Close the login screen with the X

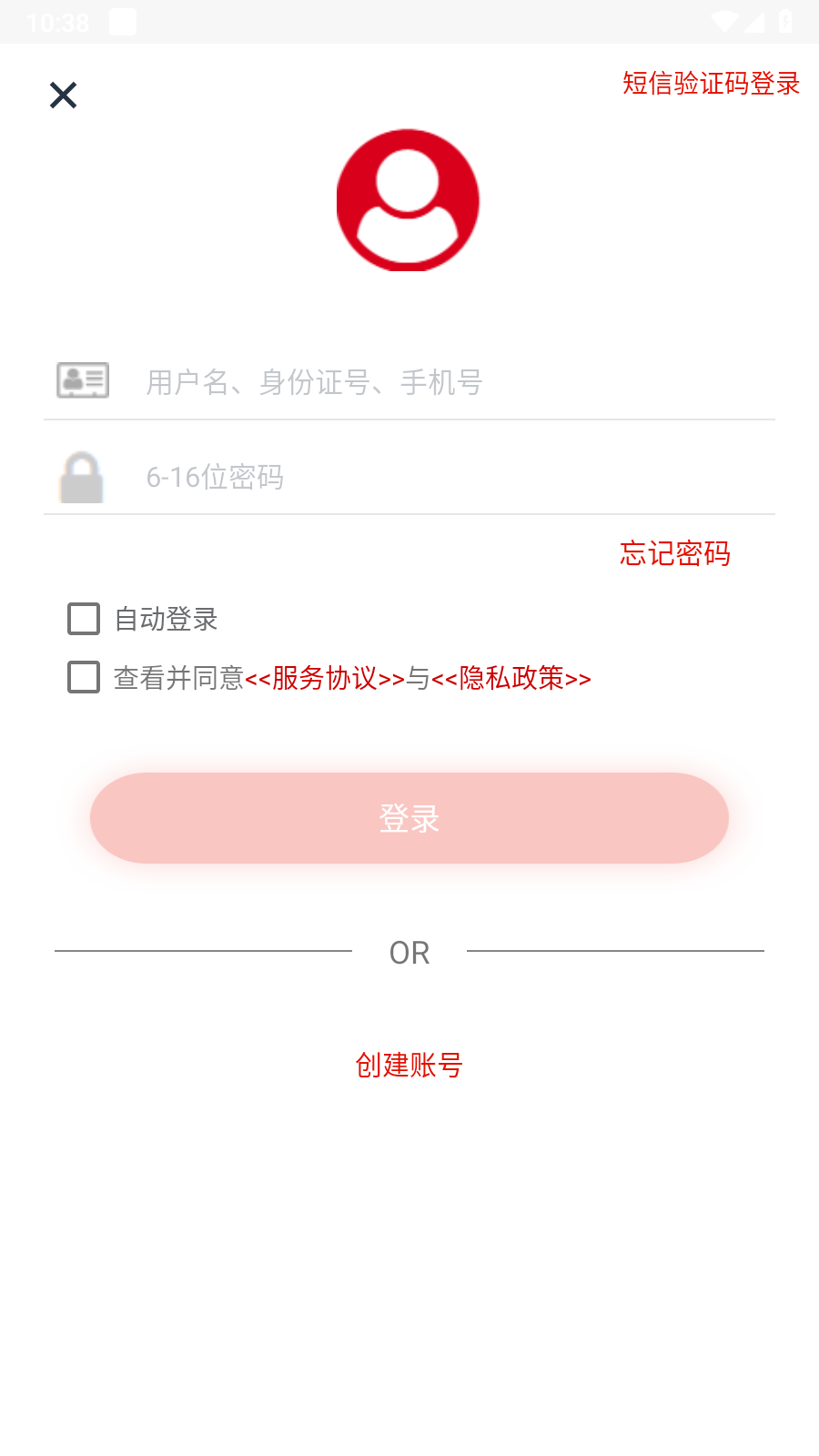pos(63,95)
